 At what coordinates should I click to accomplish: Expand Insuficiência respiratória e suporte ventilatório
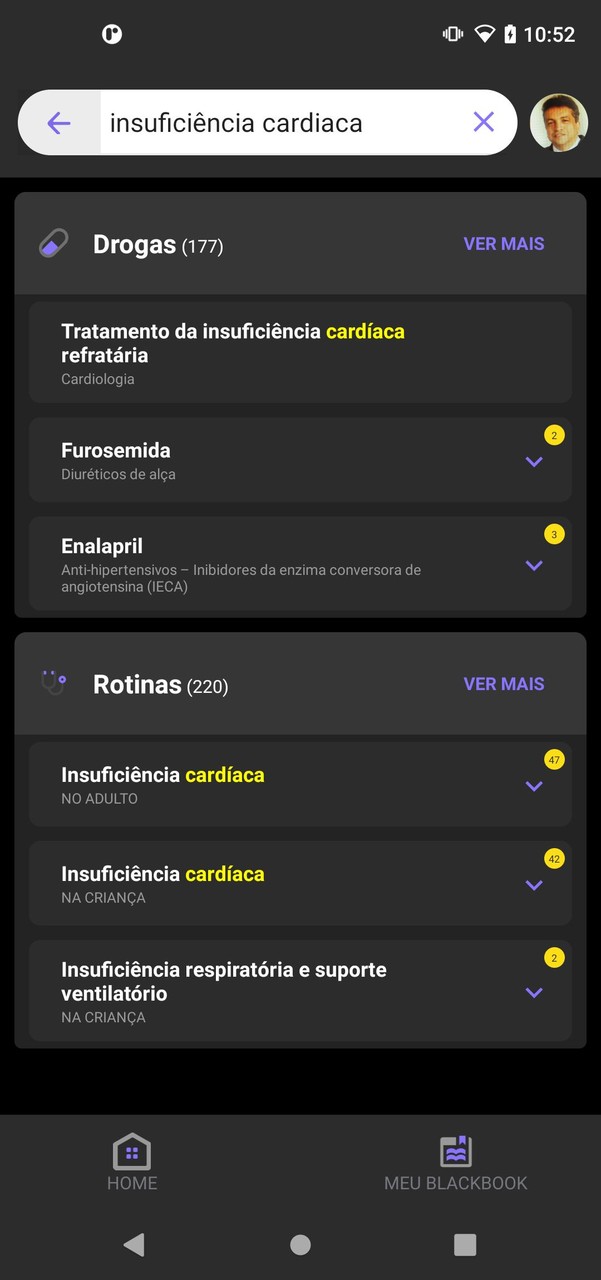pos(534,993)
